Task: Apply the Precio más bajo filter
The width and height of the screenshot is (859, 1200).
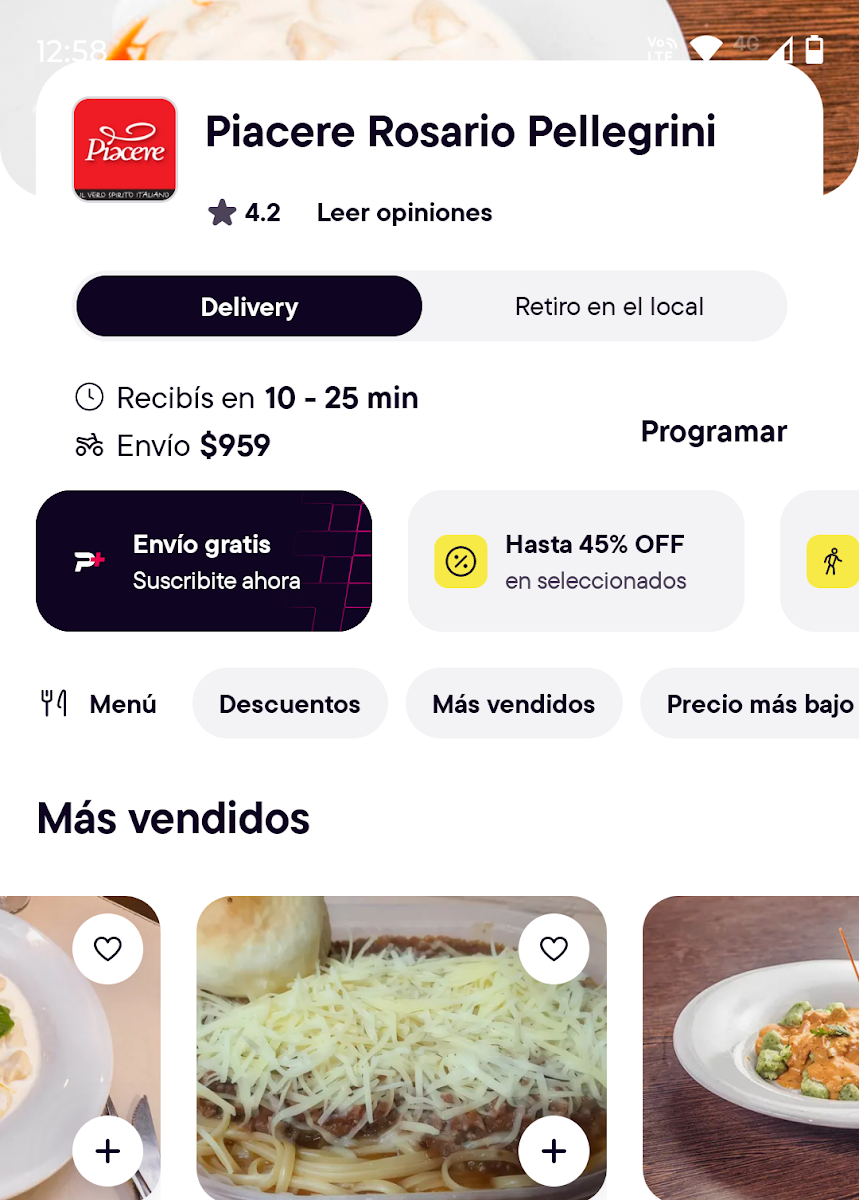Action: pos(758,704)
